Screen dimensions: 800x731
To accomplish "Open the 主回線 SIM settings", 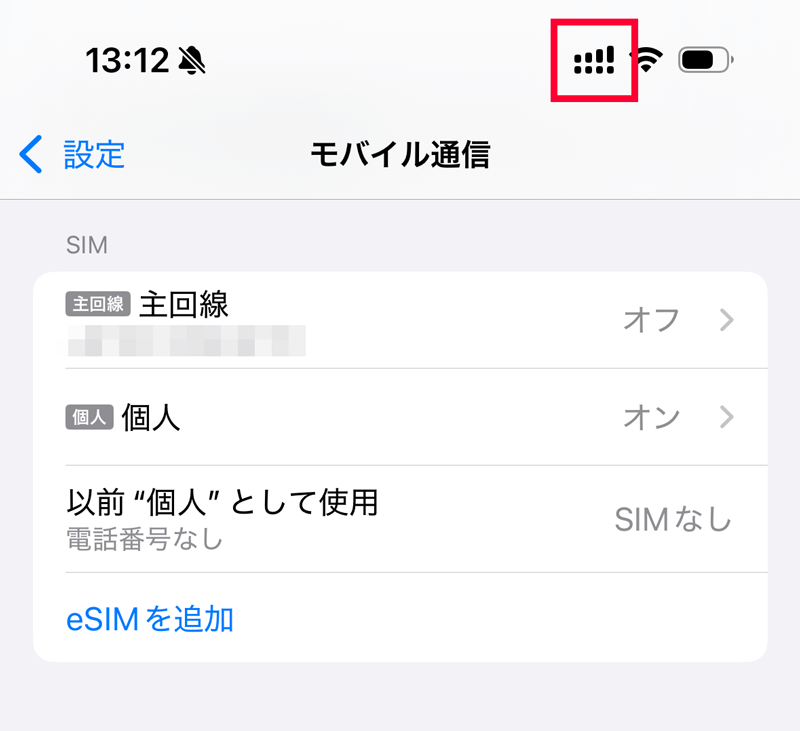I will click(400, 320).
